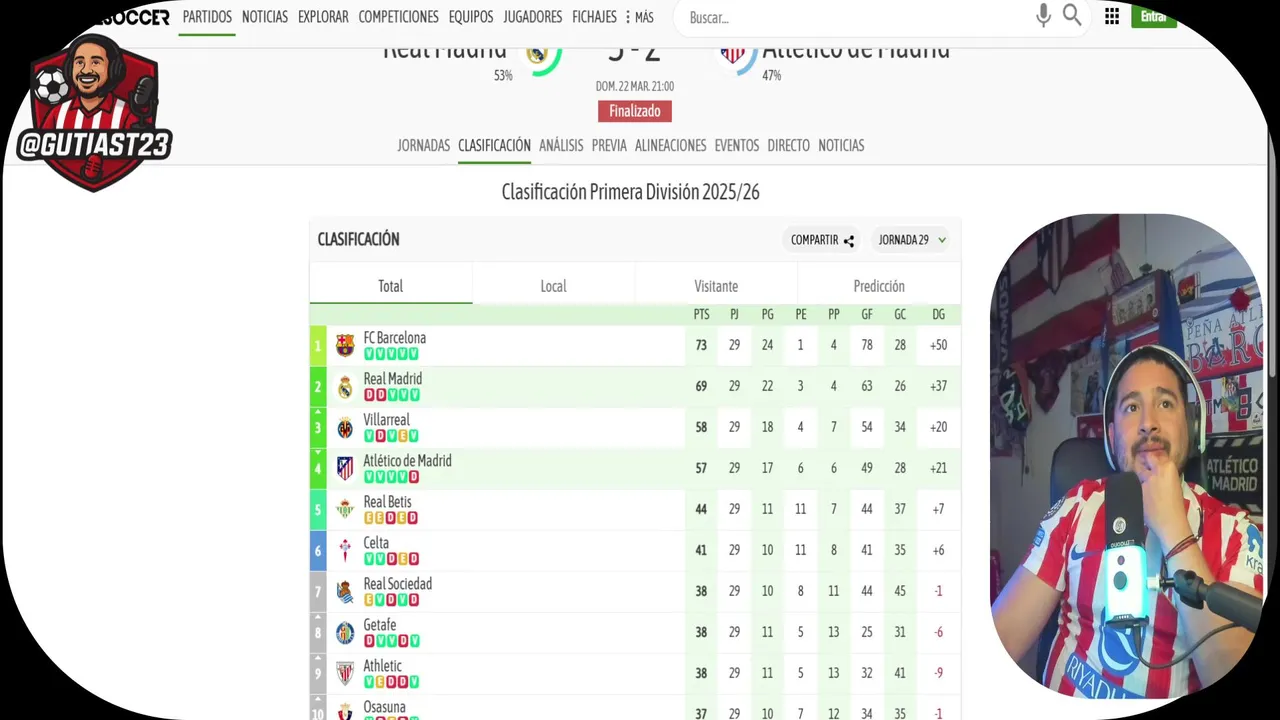
Task: Open the Jugadores section
Action: [532, 17]
